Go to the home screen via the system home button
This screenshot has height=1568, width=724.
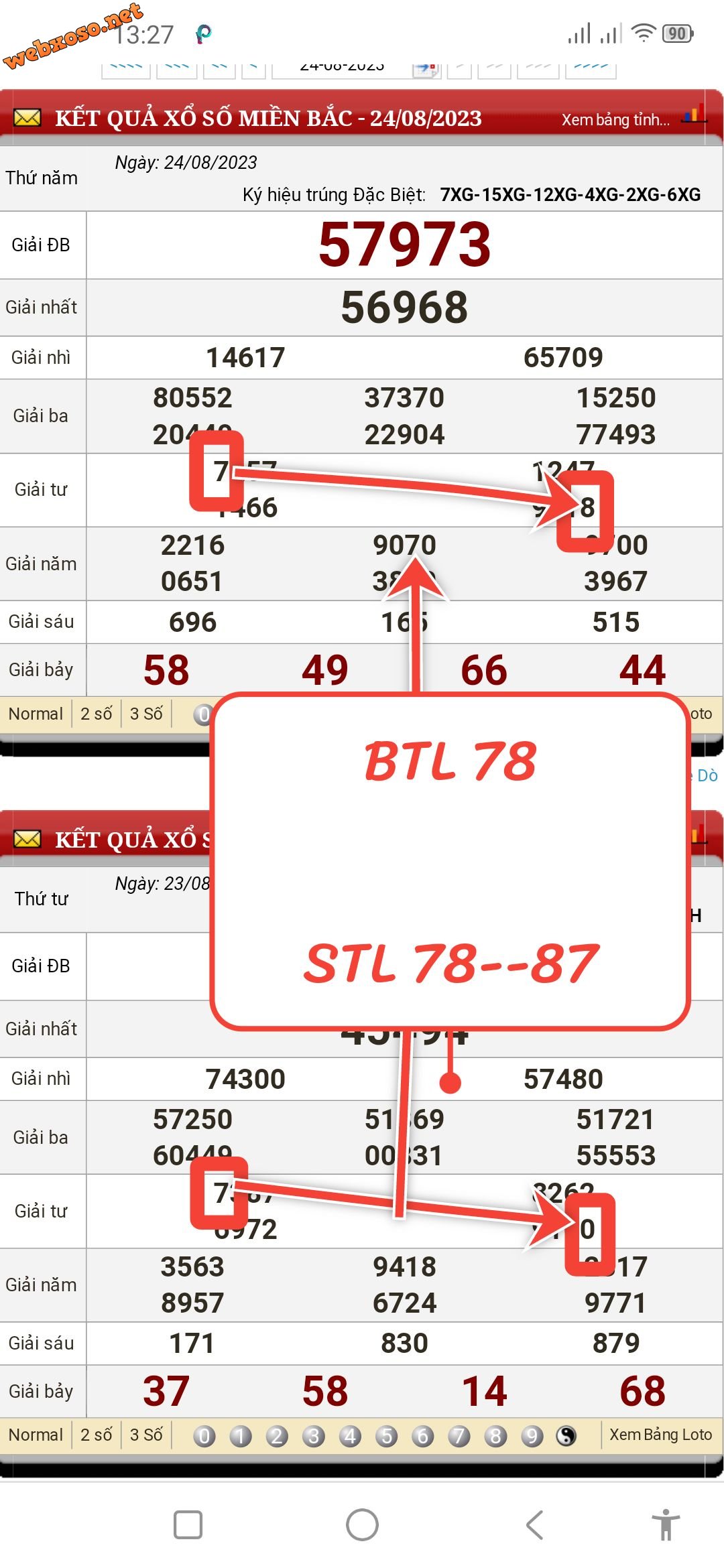pyautogui.click(x=362, y=1525)
